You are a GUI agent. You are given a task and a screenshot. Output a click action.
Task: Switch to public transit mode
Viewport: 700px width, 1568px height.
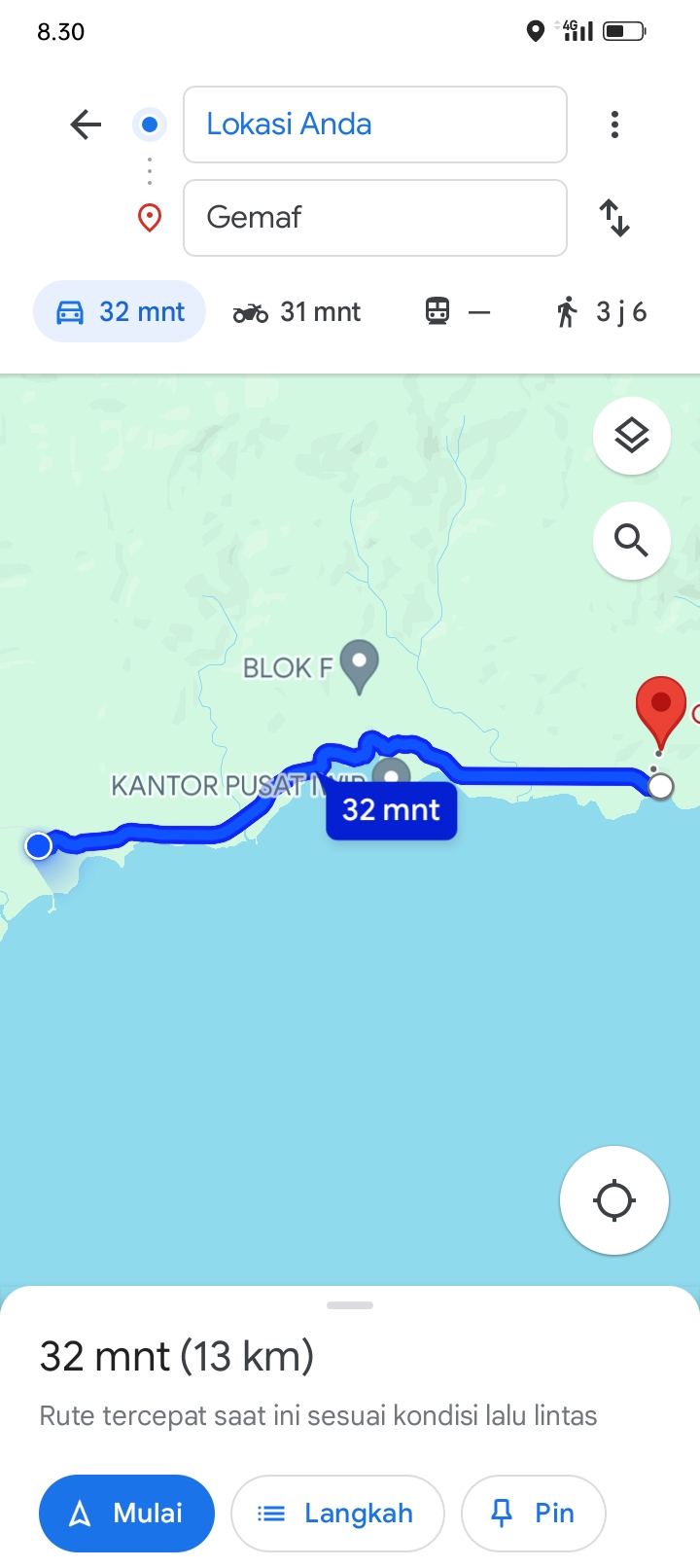coord(457,311)
